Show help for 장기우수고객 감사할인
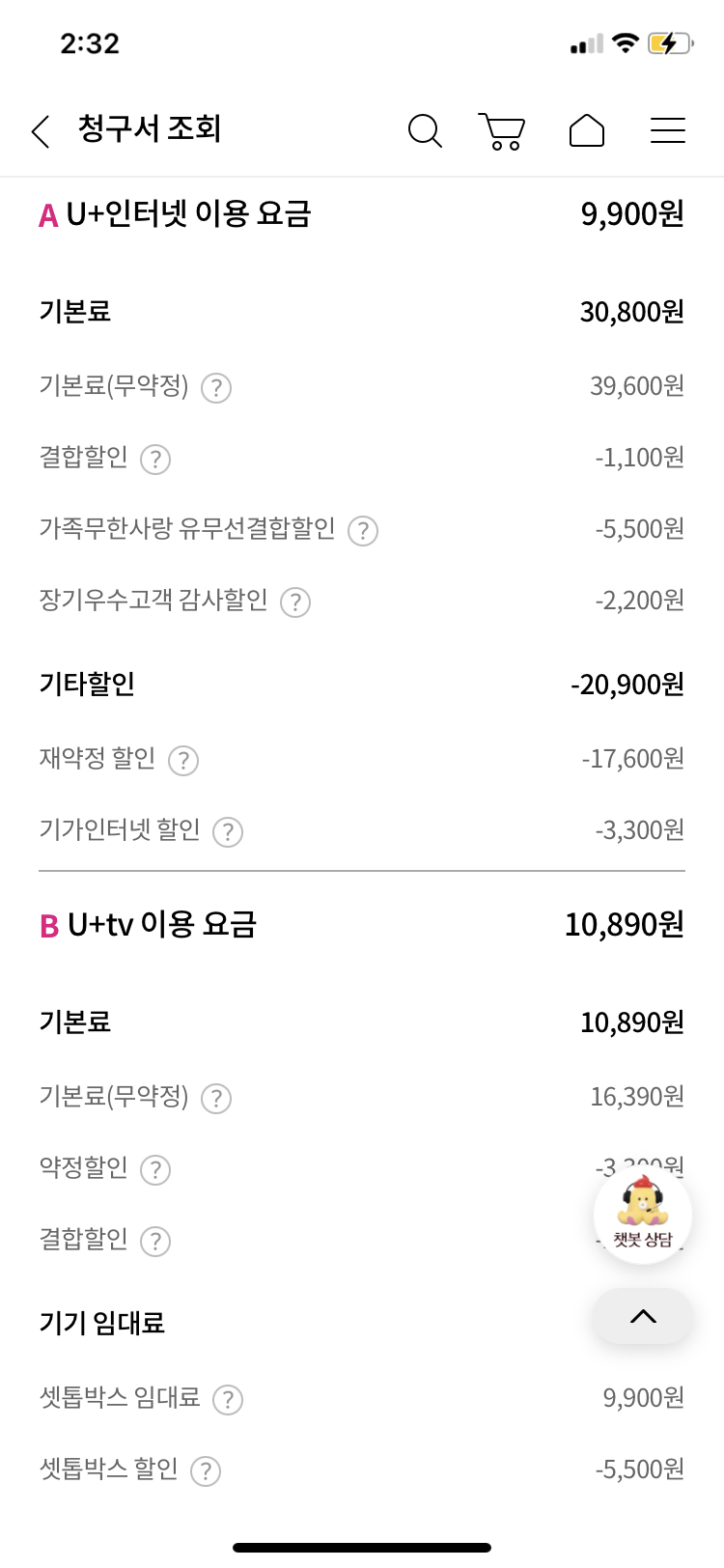This screenshot has height=1568, width=724. 295,602
